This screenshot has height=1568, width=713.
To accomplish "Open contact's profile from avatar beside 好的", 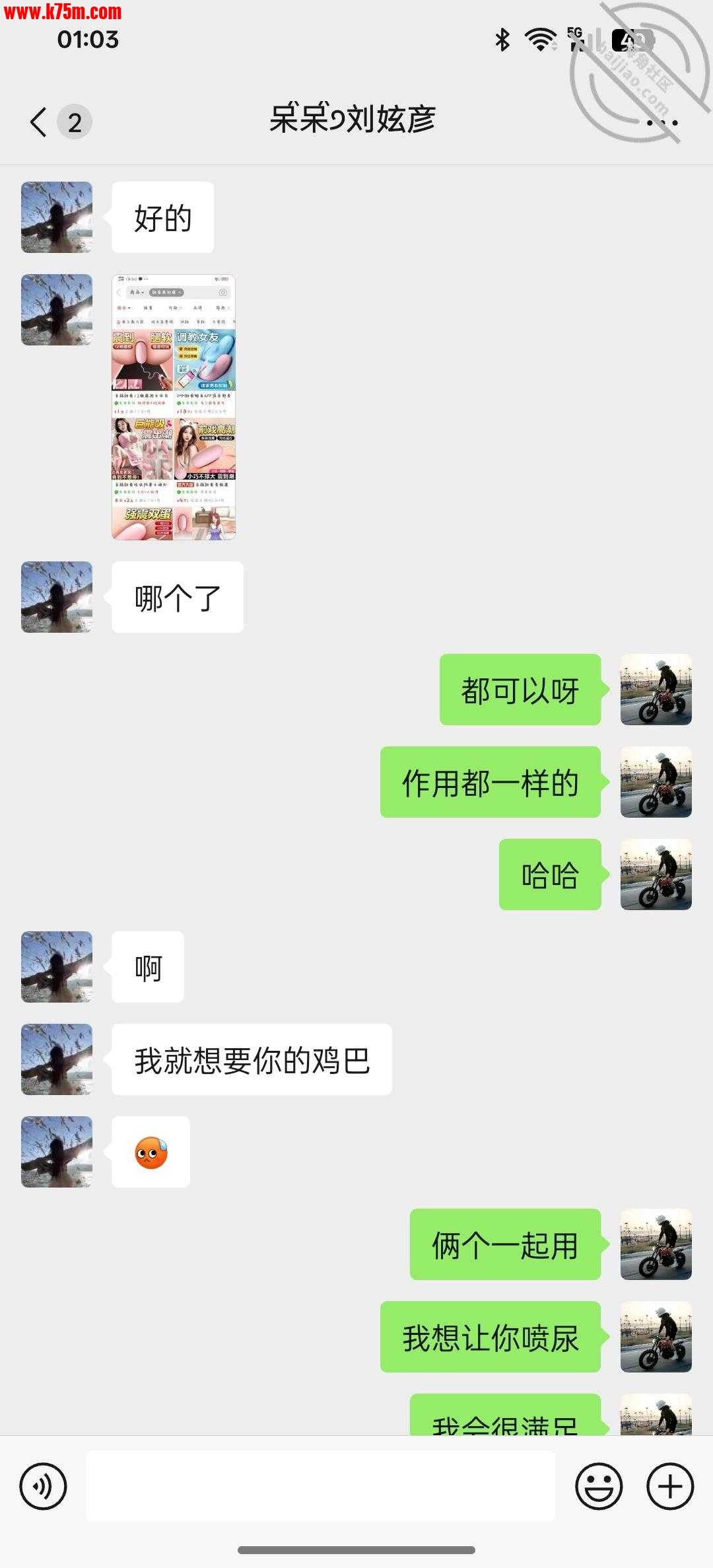I will pyautogui.click(x=57, y=217).
